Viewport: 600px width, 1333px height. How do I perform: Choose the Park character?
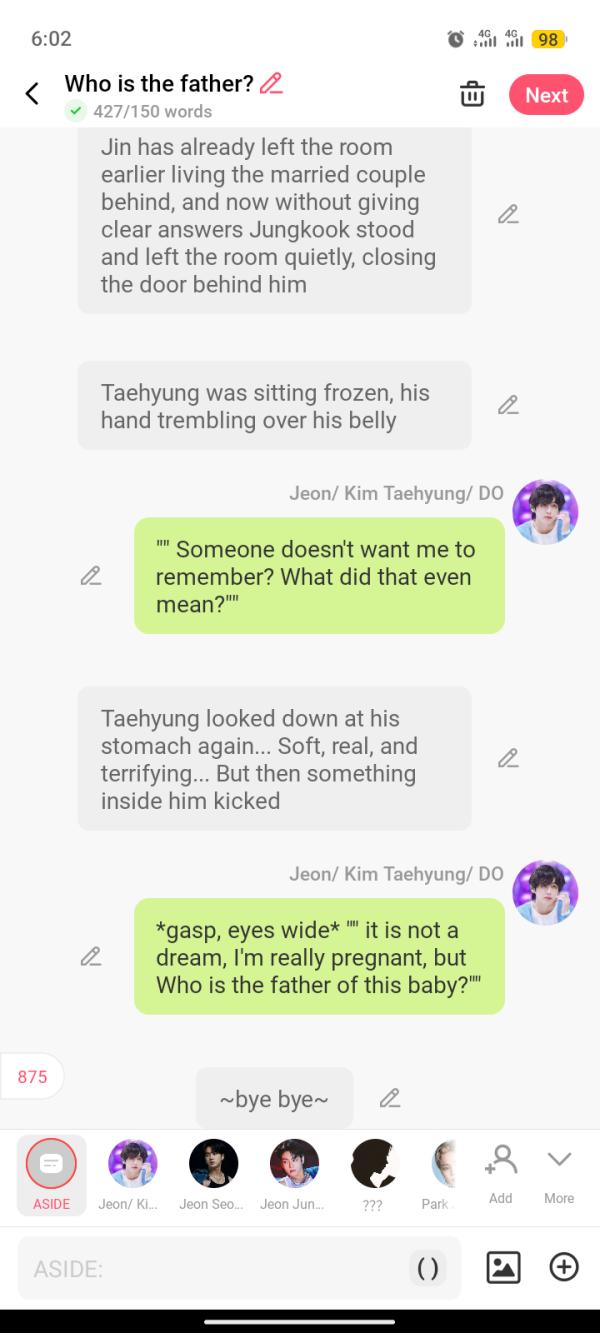[x=441, y=1174]
